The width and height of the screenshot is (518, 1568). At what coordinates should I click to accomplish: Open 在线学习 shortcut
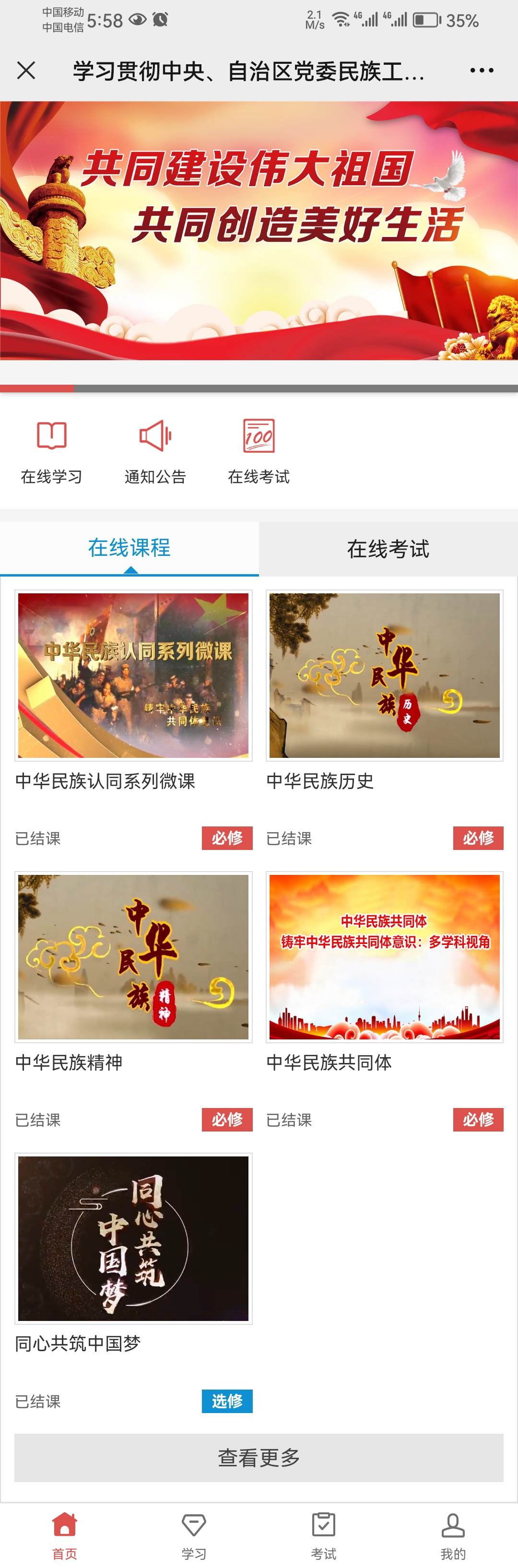(52, 450)
